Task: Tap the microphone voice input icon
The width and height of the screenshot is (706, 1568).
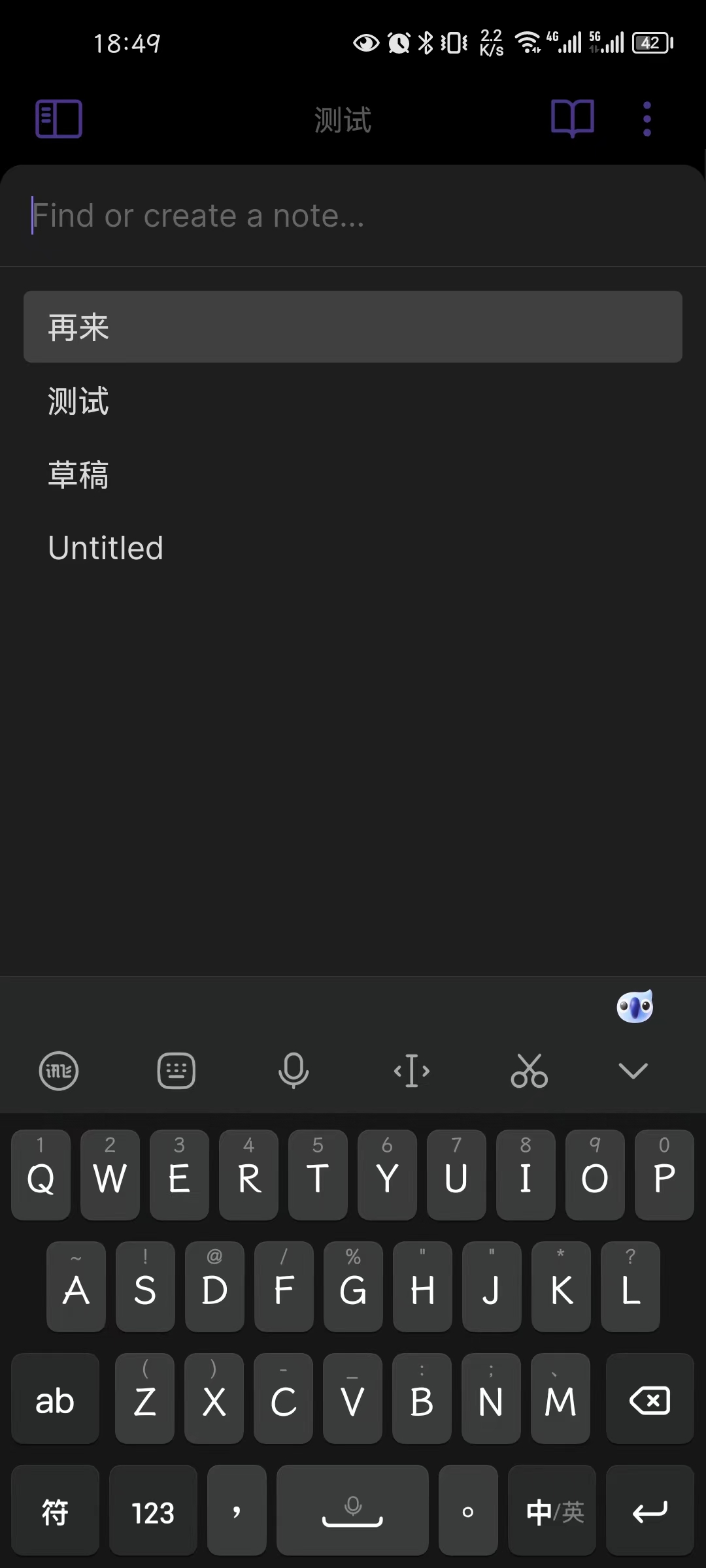Action: coord(294,1071)
